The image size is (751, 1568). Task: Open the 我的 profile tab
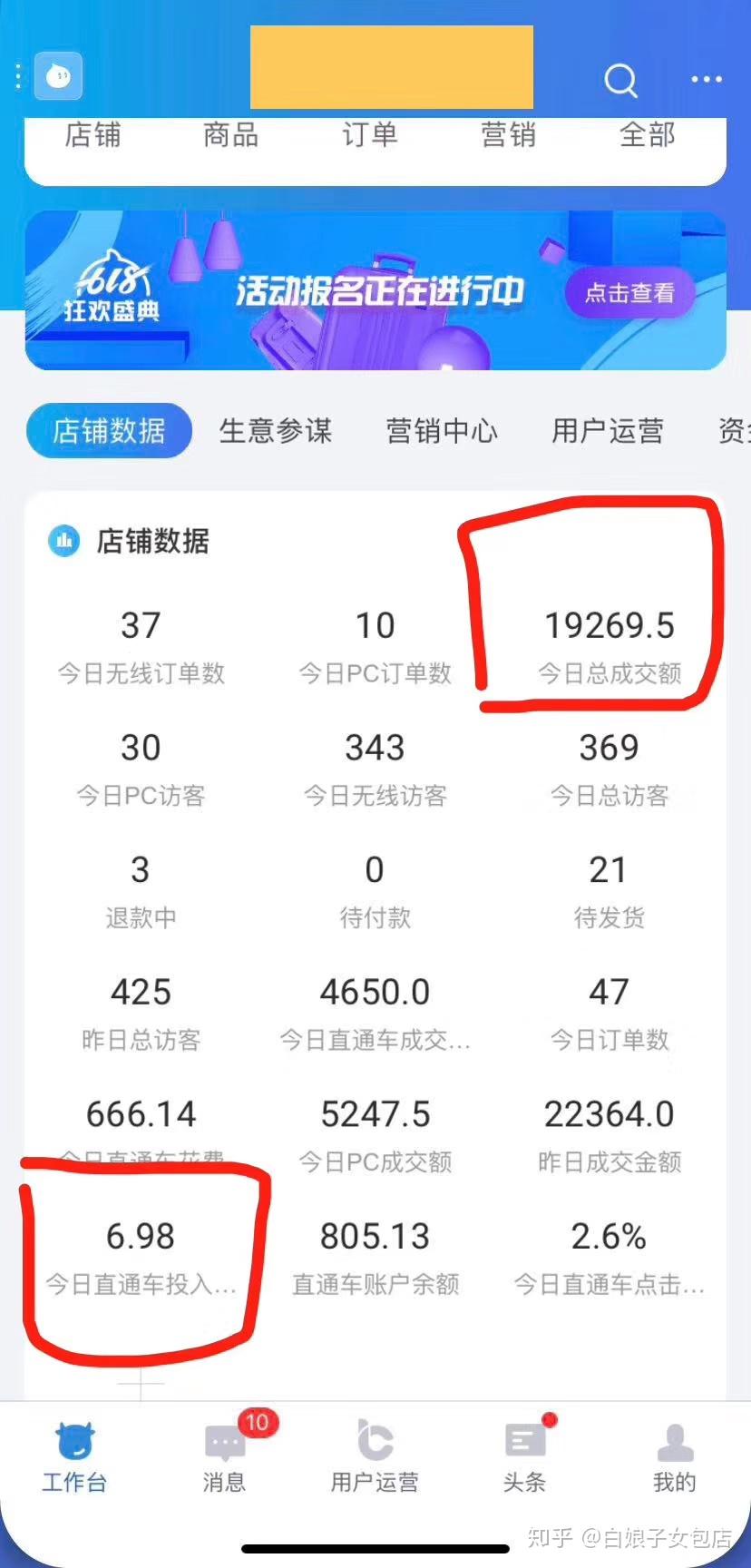[x=674, y=1457]
